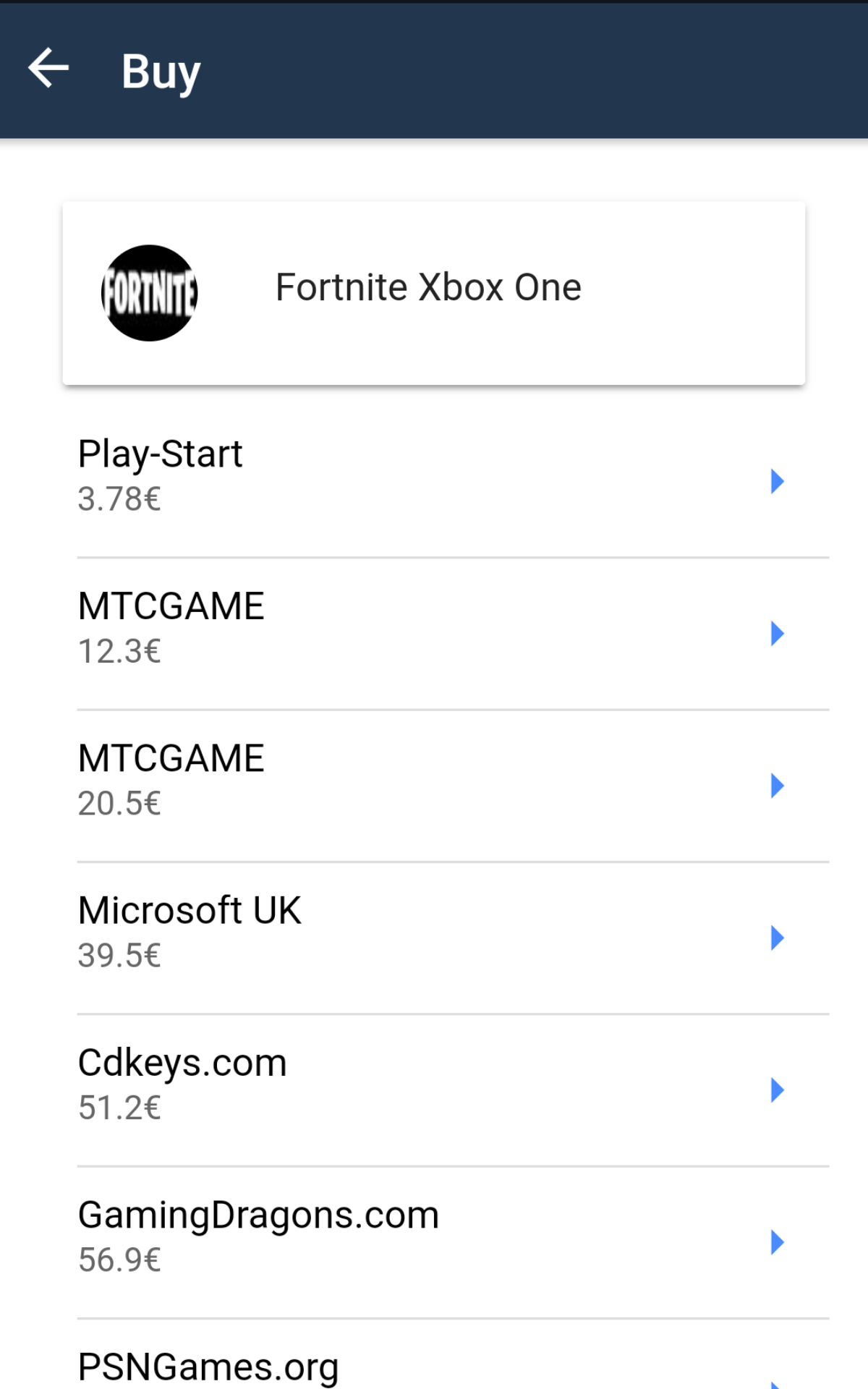Click the blue arrow beside Microsoft UK
Screen dimensions: 868x1389
(x=776, y=937)
